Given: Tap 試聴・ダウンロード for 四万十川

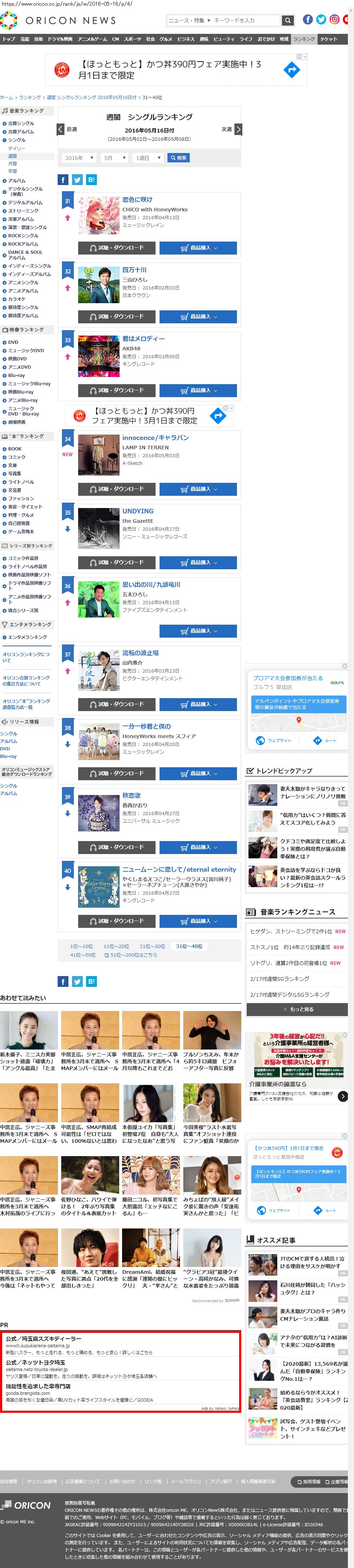Looking at the screenshot, I should 116,316.
